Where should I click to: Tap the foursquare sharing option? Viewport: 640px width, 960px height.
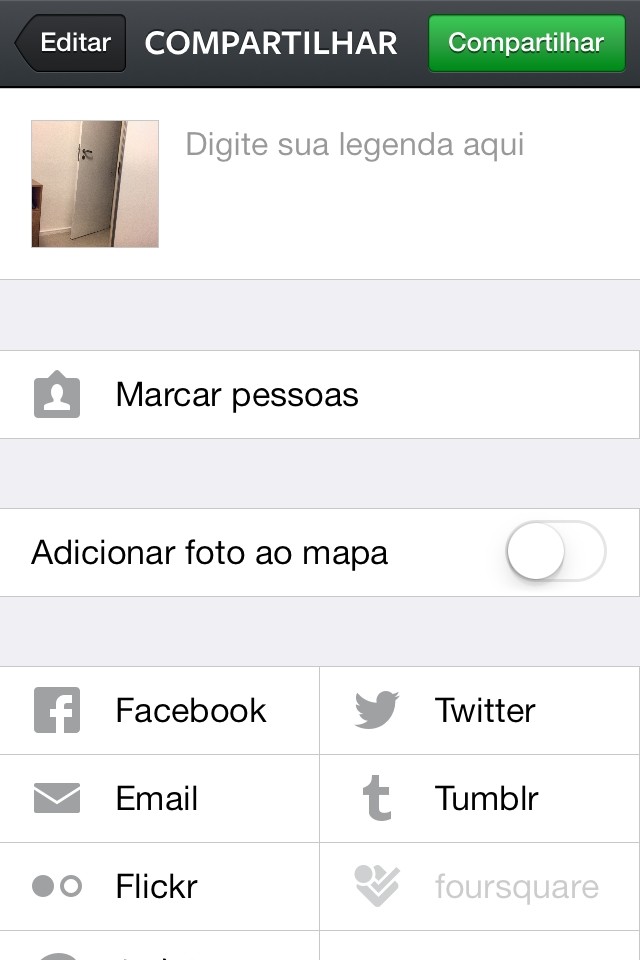tap(480, 887)
